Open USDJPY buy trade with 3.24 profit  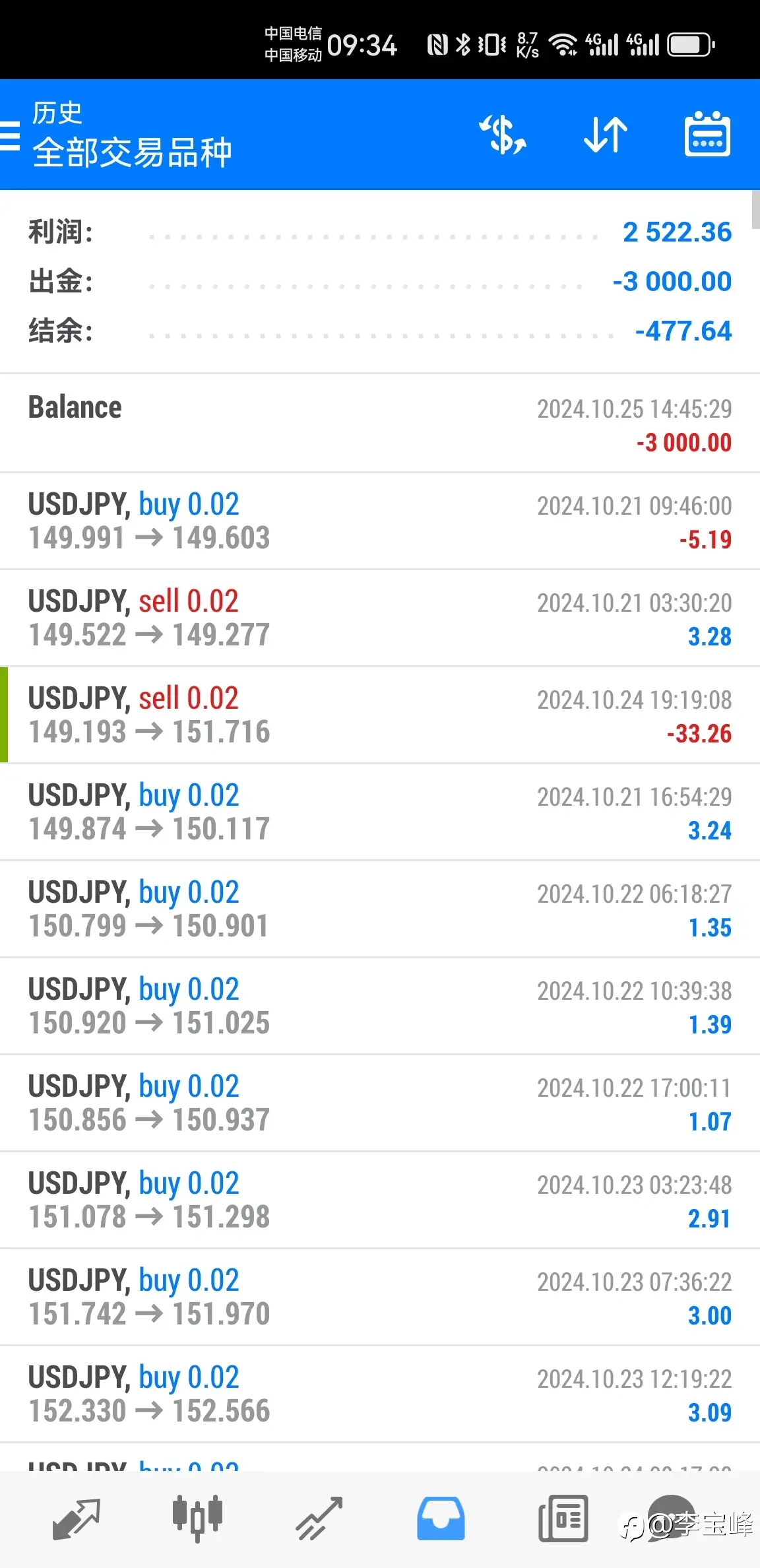coord(380,812)
